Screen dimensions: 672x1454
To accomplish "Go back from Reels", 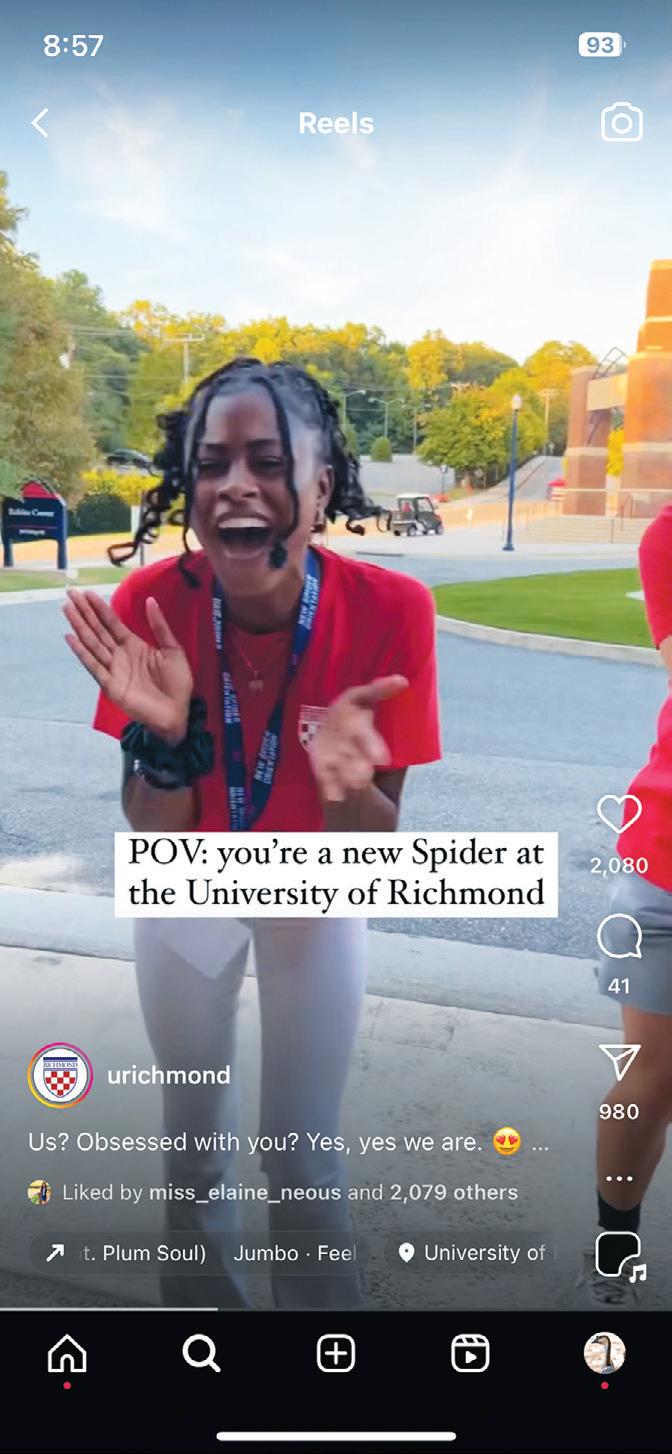I will click(x=40, y=123).
